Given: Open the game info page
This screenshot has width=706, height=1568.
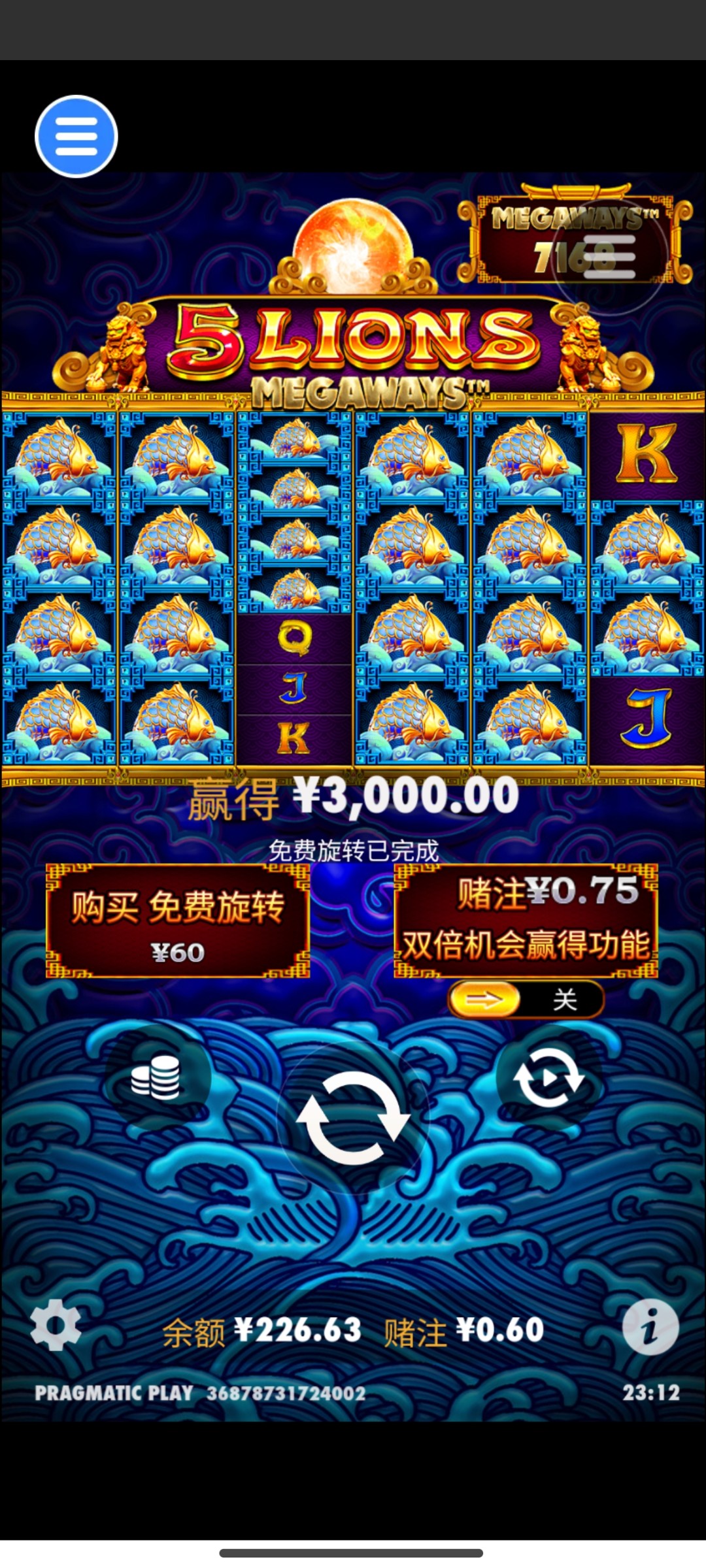Looking at the screenshot, I should tap(650, 1326).
